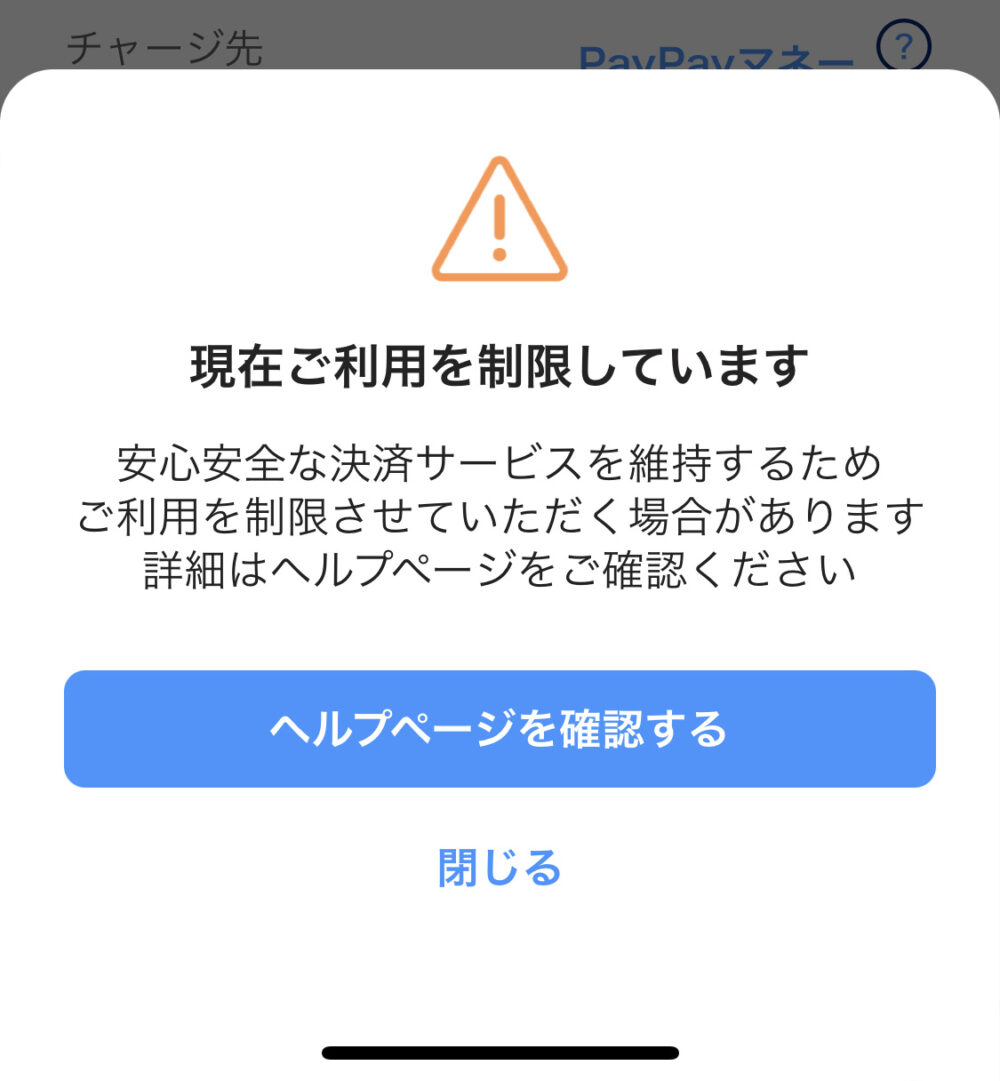Dismiss the dialog with 閉じる
The image size is (1000, 1081).
[x=499, y=868]
